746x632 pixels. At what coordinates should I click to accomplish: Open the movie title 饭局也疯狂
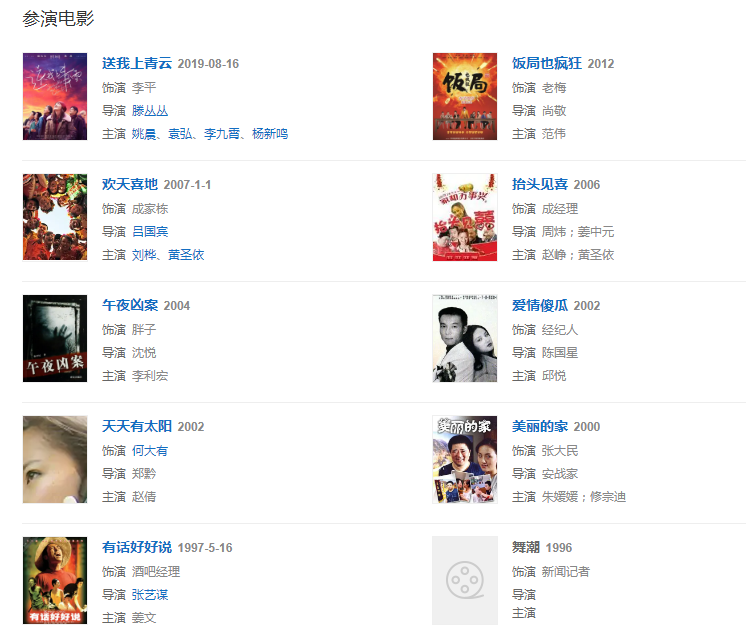point(546,63)
